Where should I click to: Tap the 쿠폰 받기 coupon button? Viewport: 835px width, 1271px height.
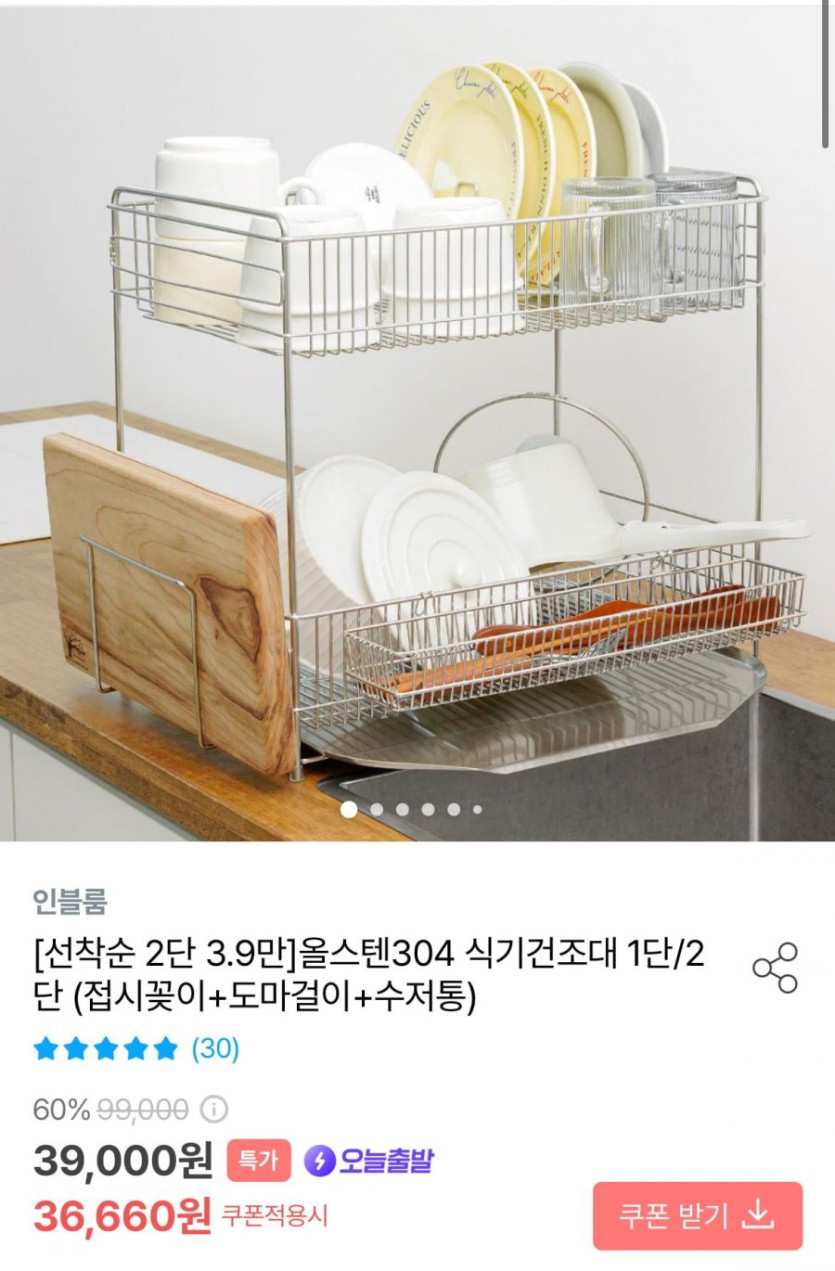[x=697, y=1215]
